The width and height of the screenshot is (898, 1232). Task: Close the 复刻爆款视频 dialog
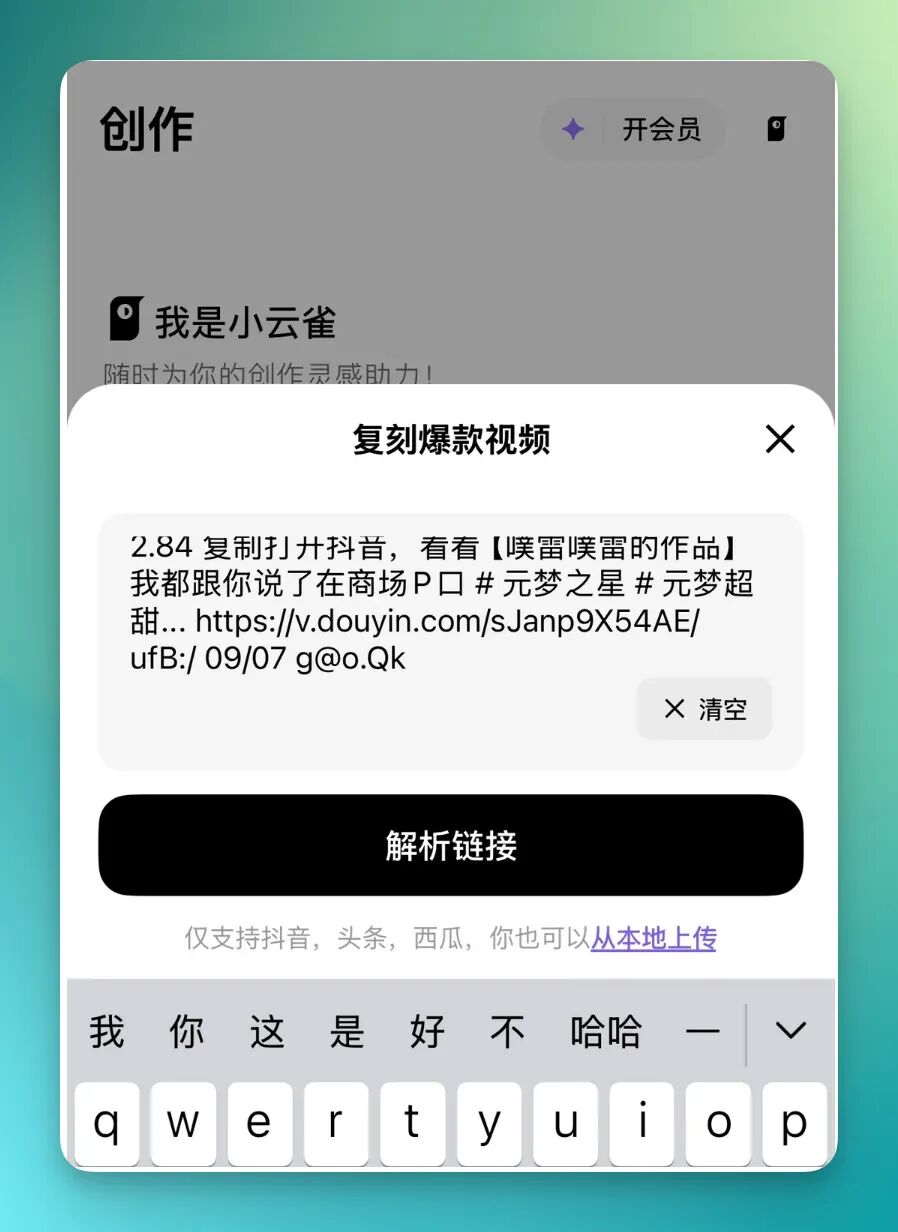click(x=779, y=439)
